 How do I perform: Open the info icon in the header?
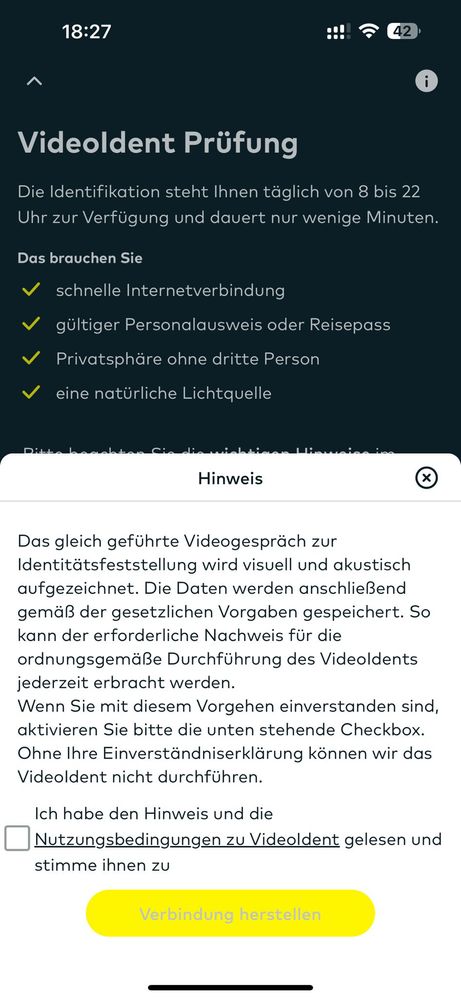tap(426, 81)
